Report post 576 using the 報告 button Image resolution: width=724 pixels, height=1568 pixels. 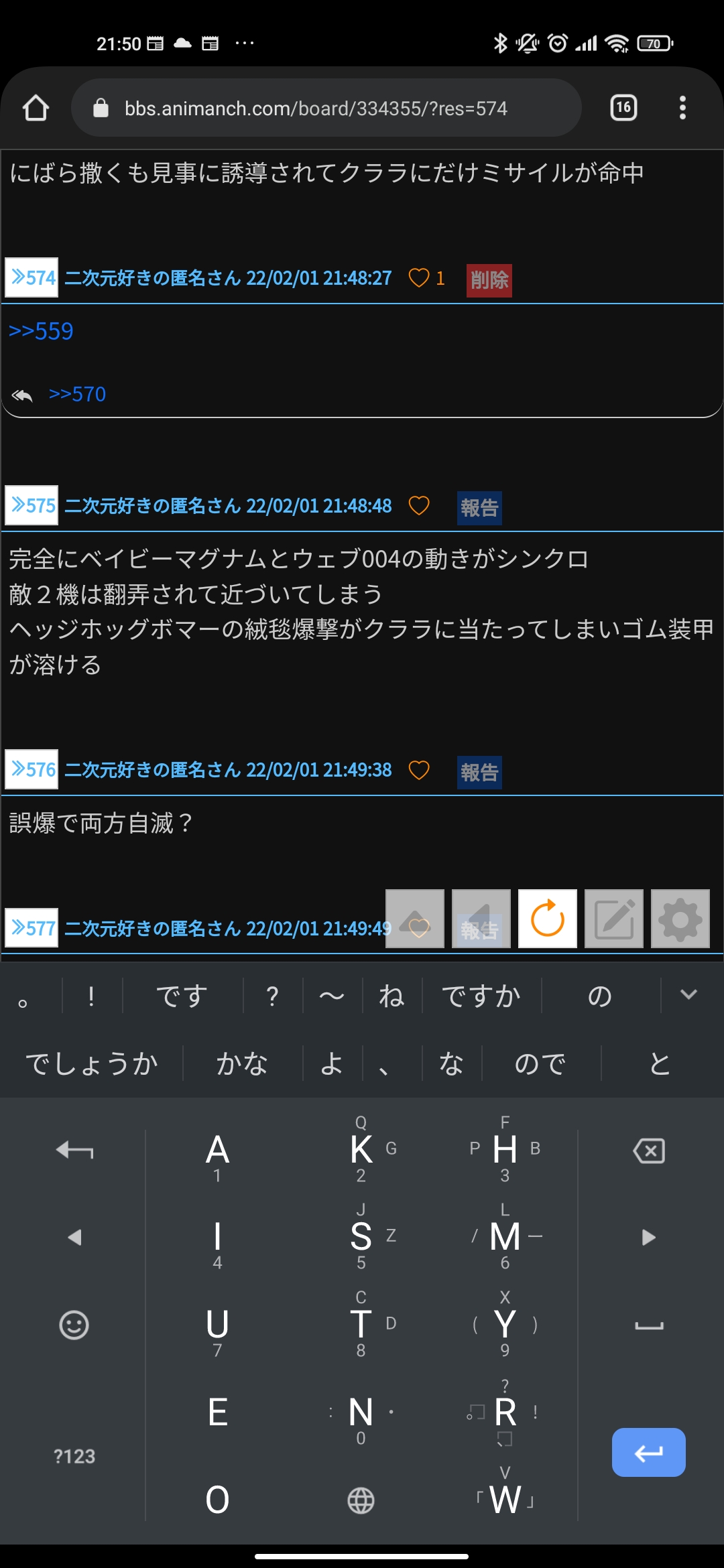(x=479, y=773)
